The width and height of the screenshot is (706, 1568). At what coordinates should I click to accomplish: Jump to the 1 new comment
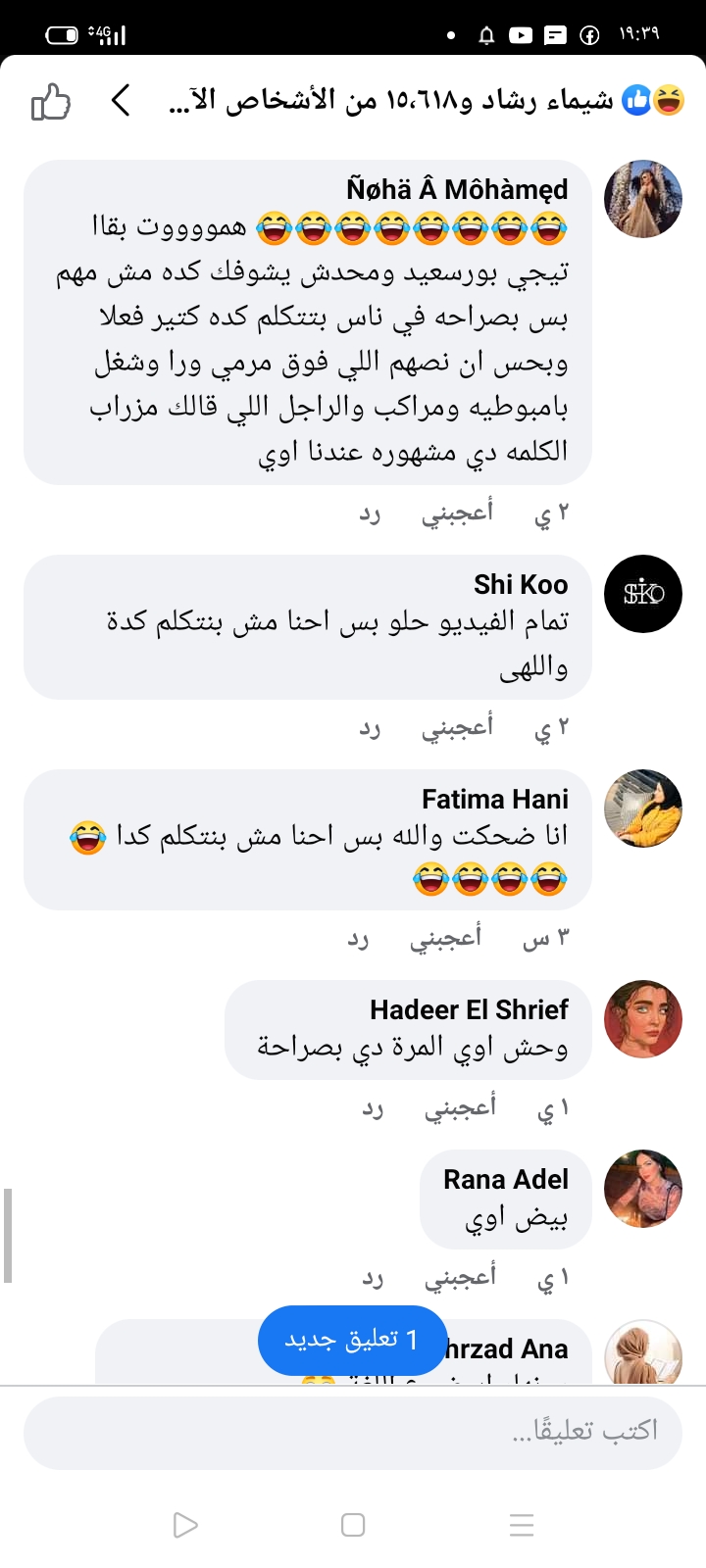click(x=352, y=1340)
